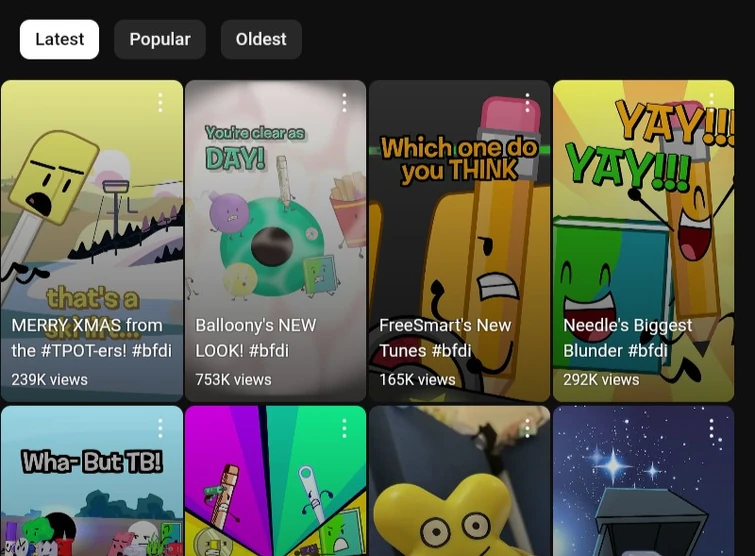755x556 pixels.
Task: Open the 'Wha- But TB!' short
Action: pyautogui.click(x=92, y=481)
